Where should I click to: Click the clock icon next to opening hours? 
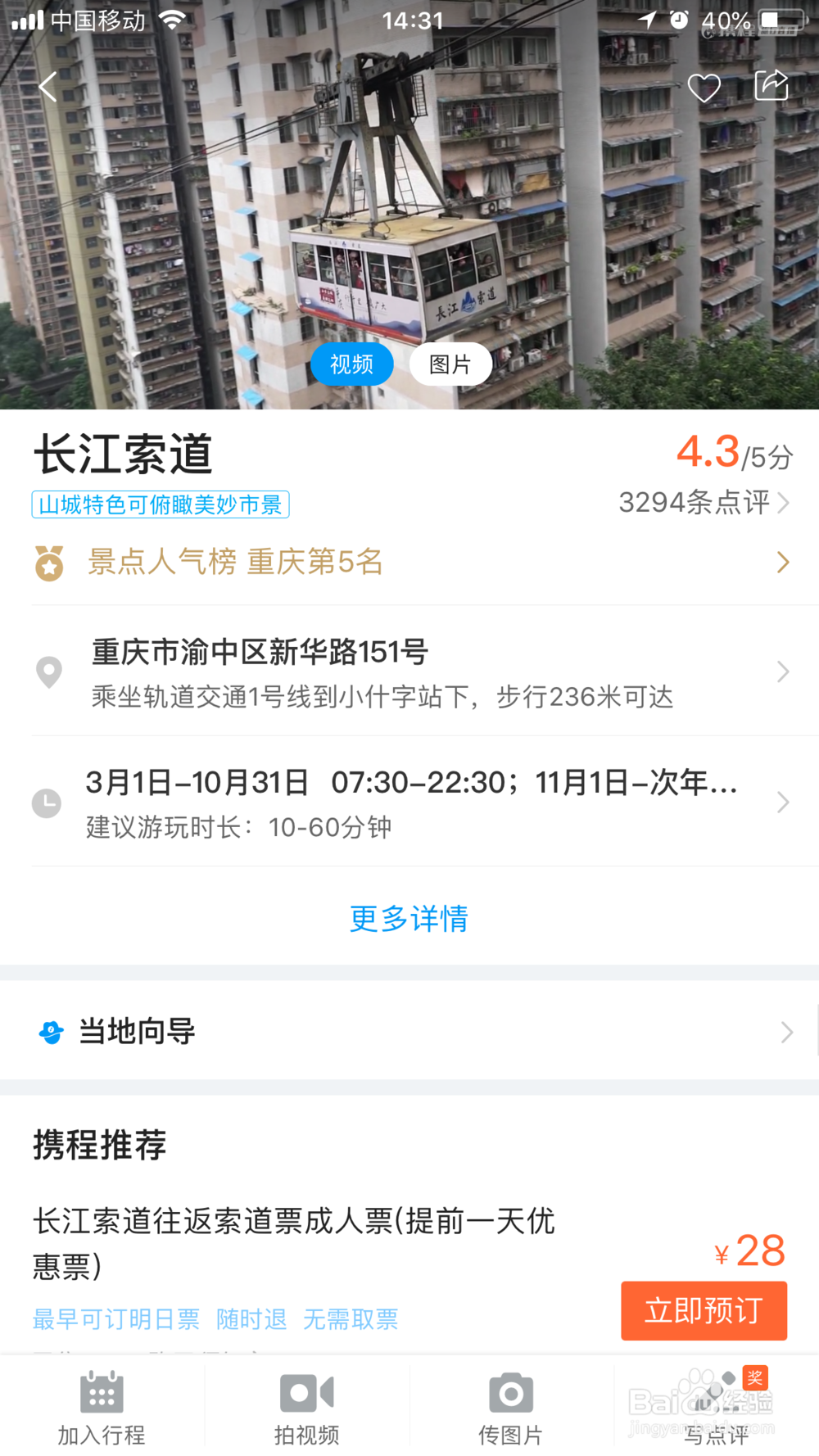47,803
